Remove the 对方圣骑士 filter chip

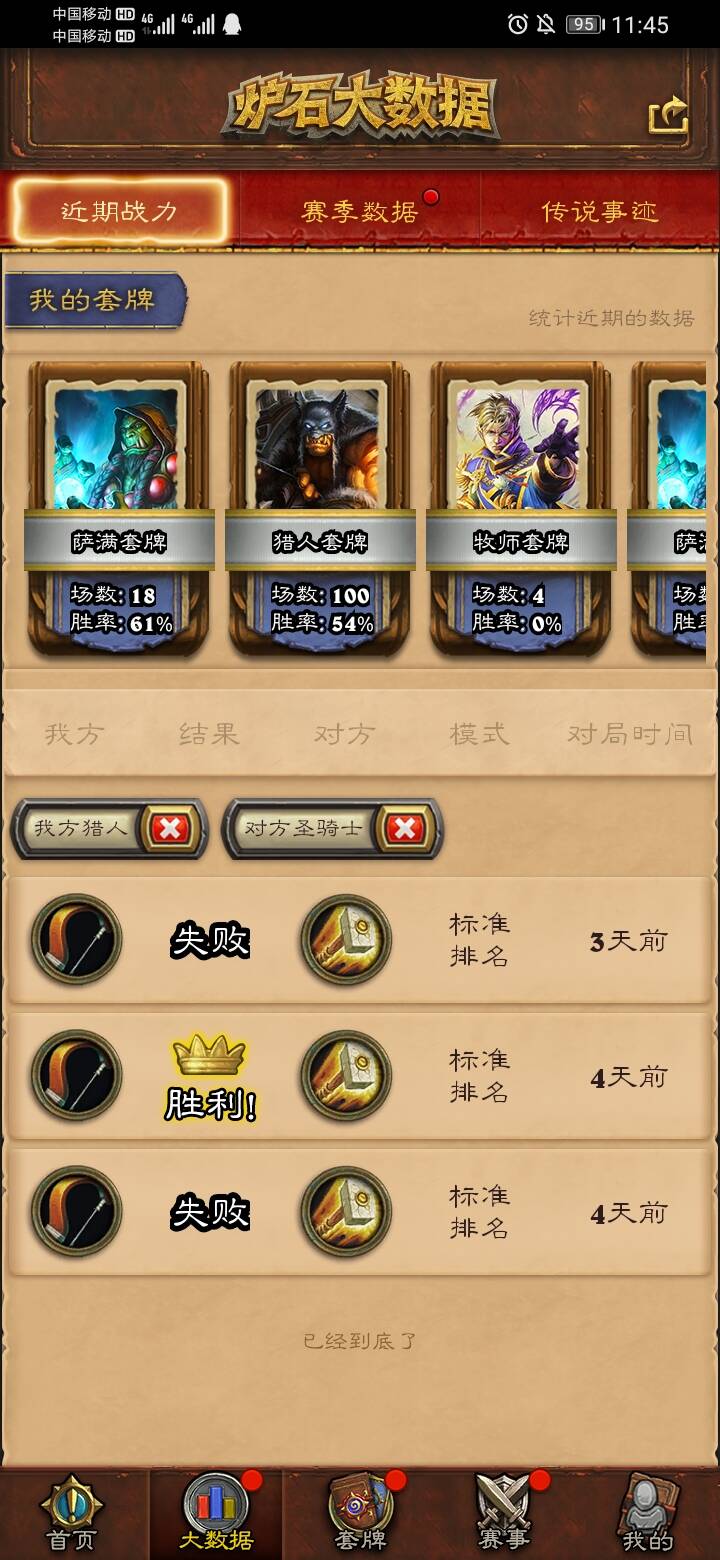[x=405, y=828]
